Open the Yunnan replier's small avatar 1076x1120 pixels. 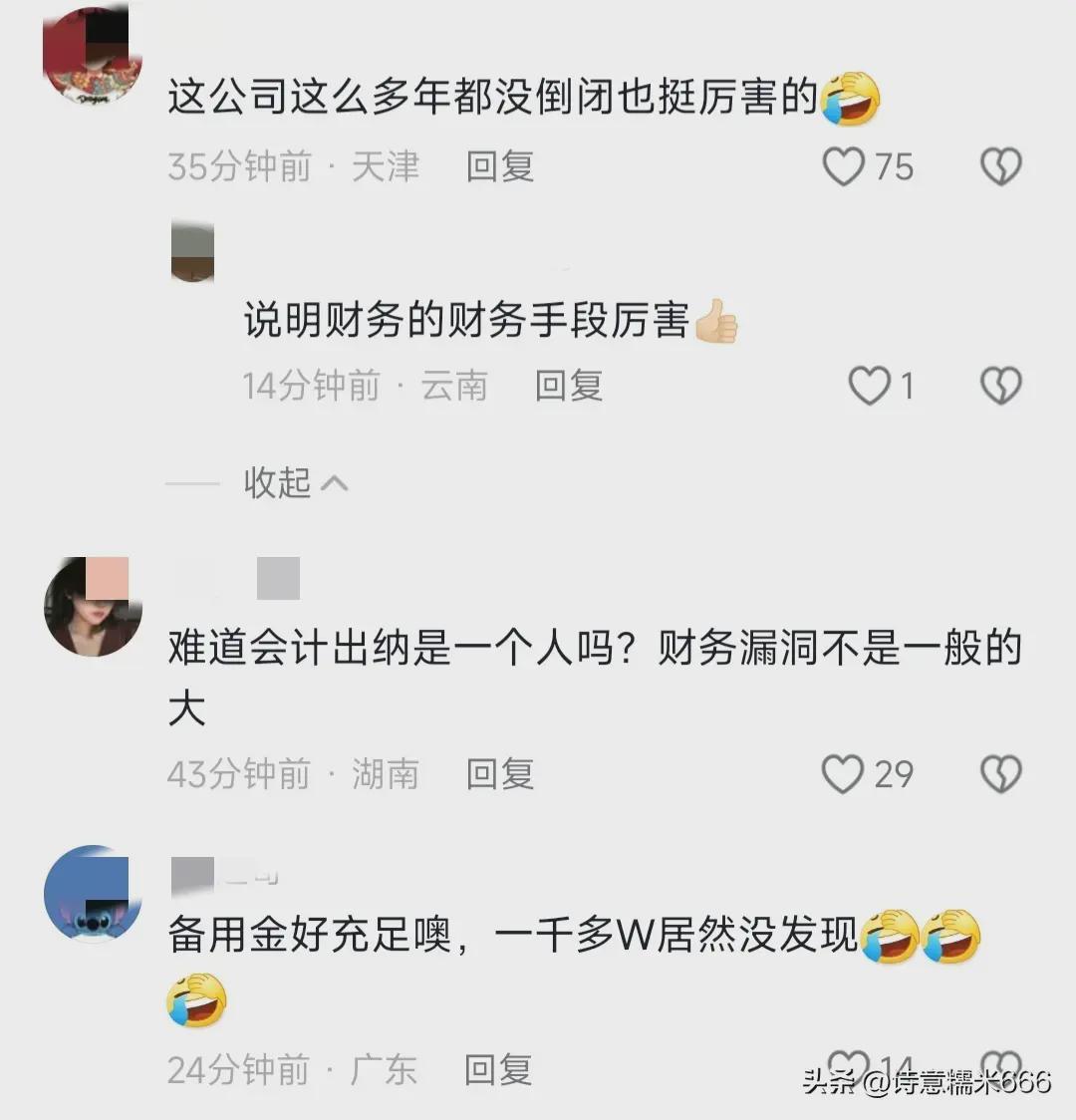192,254
